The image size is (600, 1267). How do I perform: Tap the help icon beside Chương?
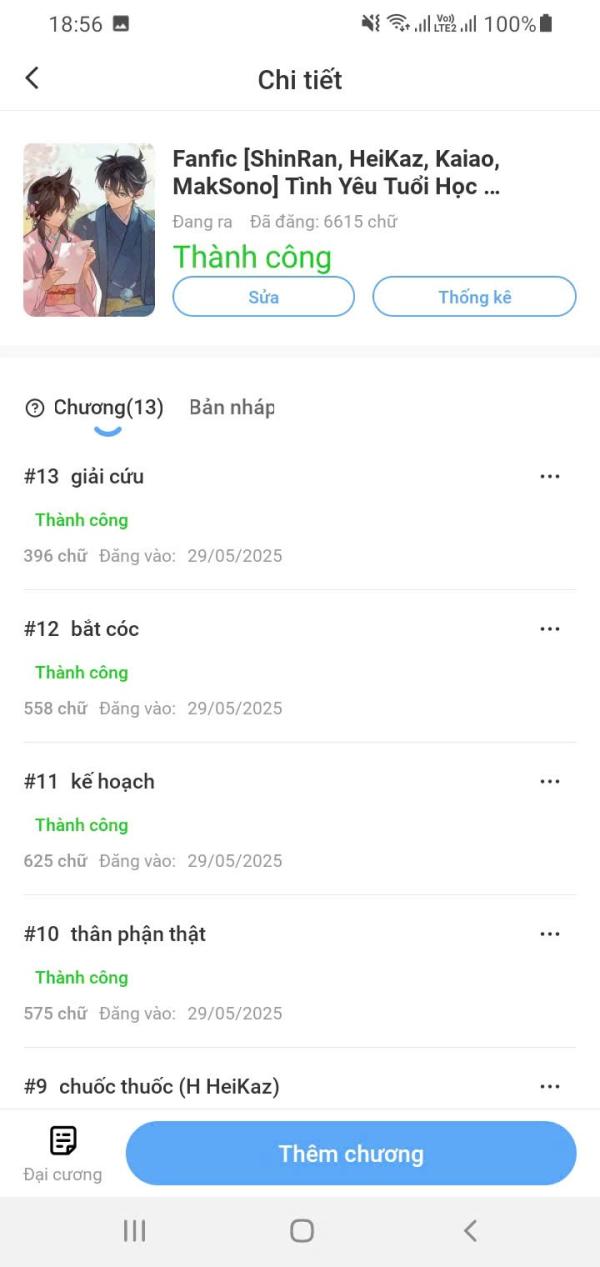[x=35, y=408]
